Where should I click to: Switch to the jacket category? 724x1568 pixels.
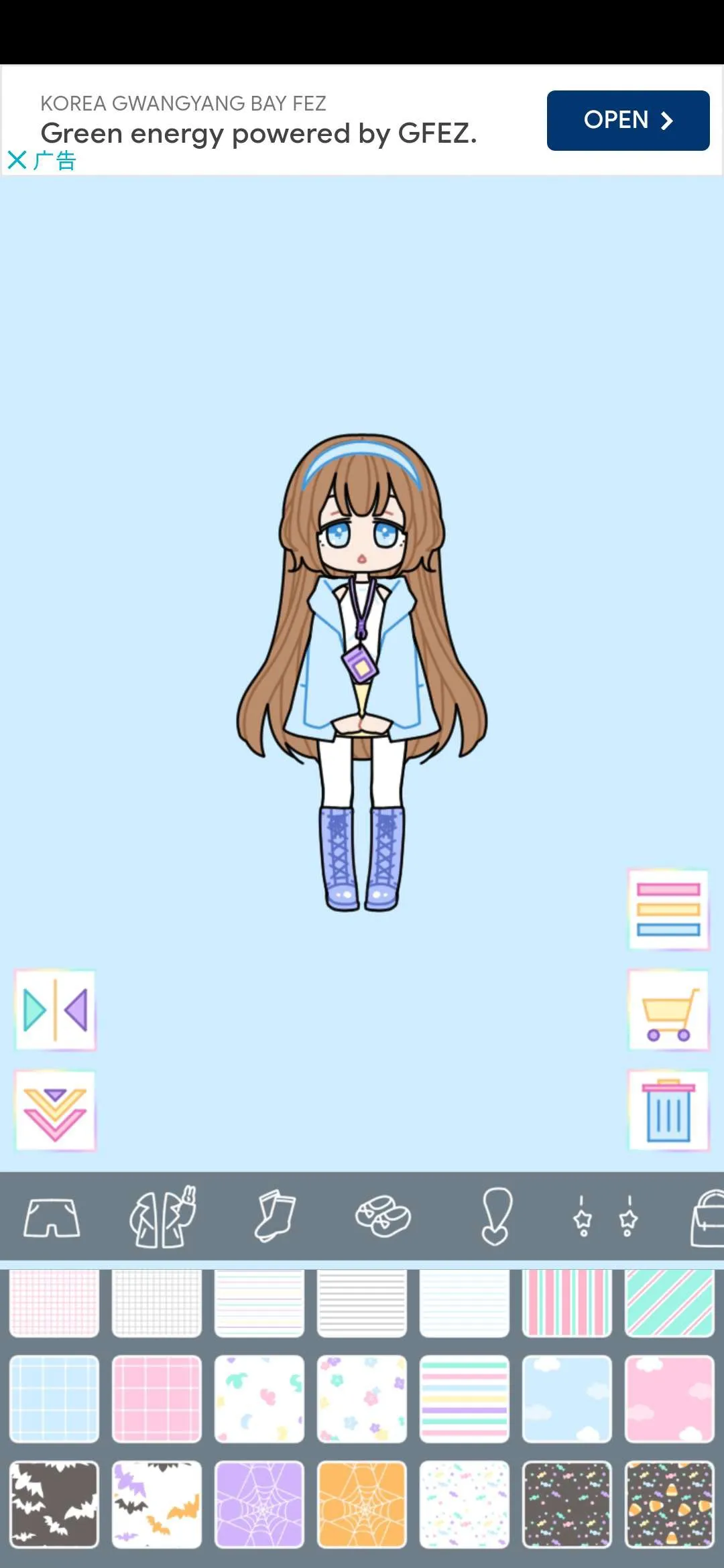click(x=163, y=1218)
